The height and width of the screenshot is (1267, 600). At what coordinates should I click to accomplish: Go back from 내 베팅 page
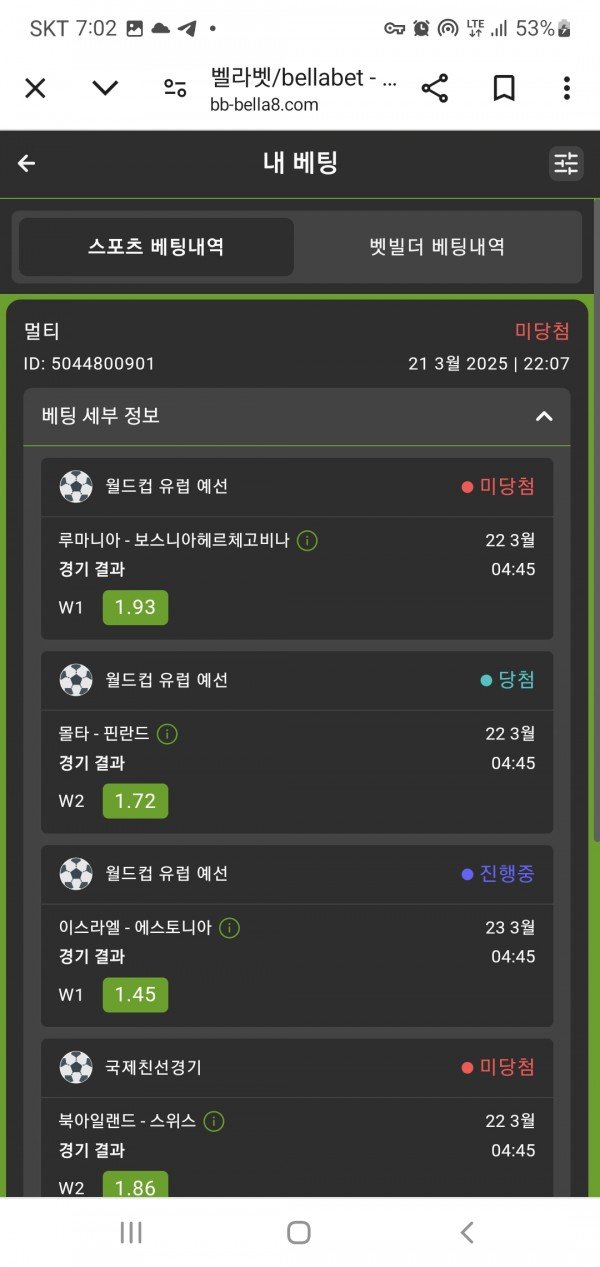27,164
